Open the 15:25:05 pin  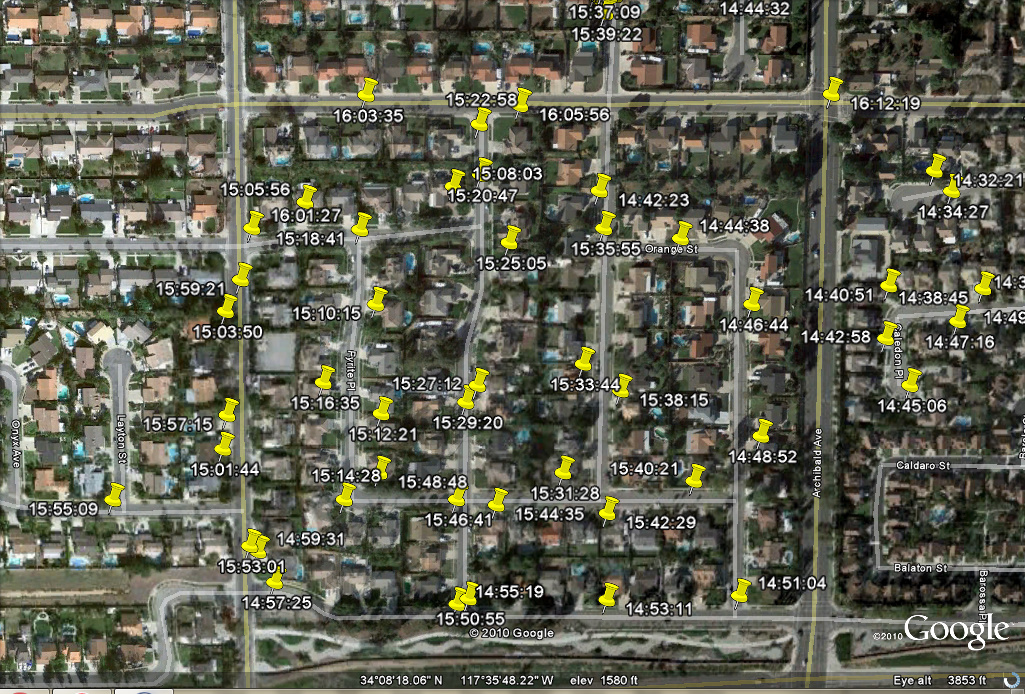[x=511, y=238]
